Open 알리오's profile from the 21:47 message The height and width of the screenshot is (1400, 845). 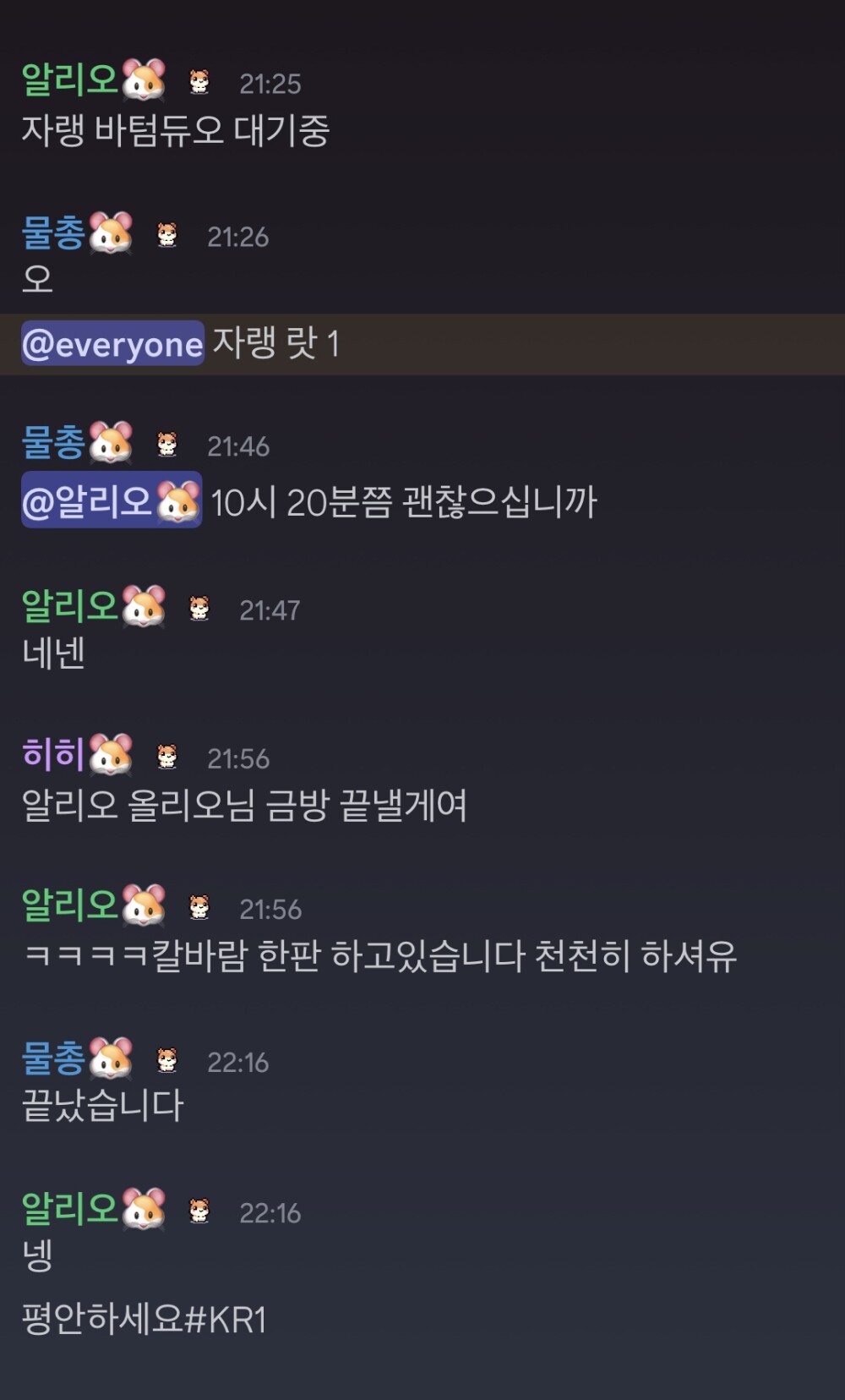[x=70, y=607]
